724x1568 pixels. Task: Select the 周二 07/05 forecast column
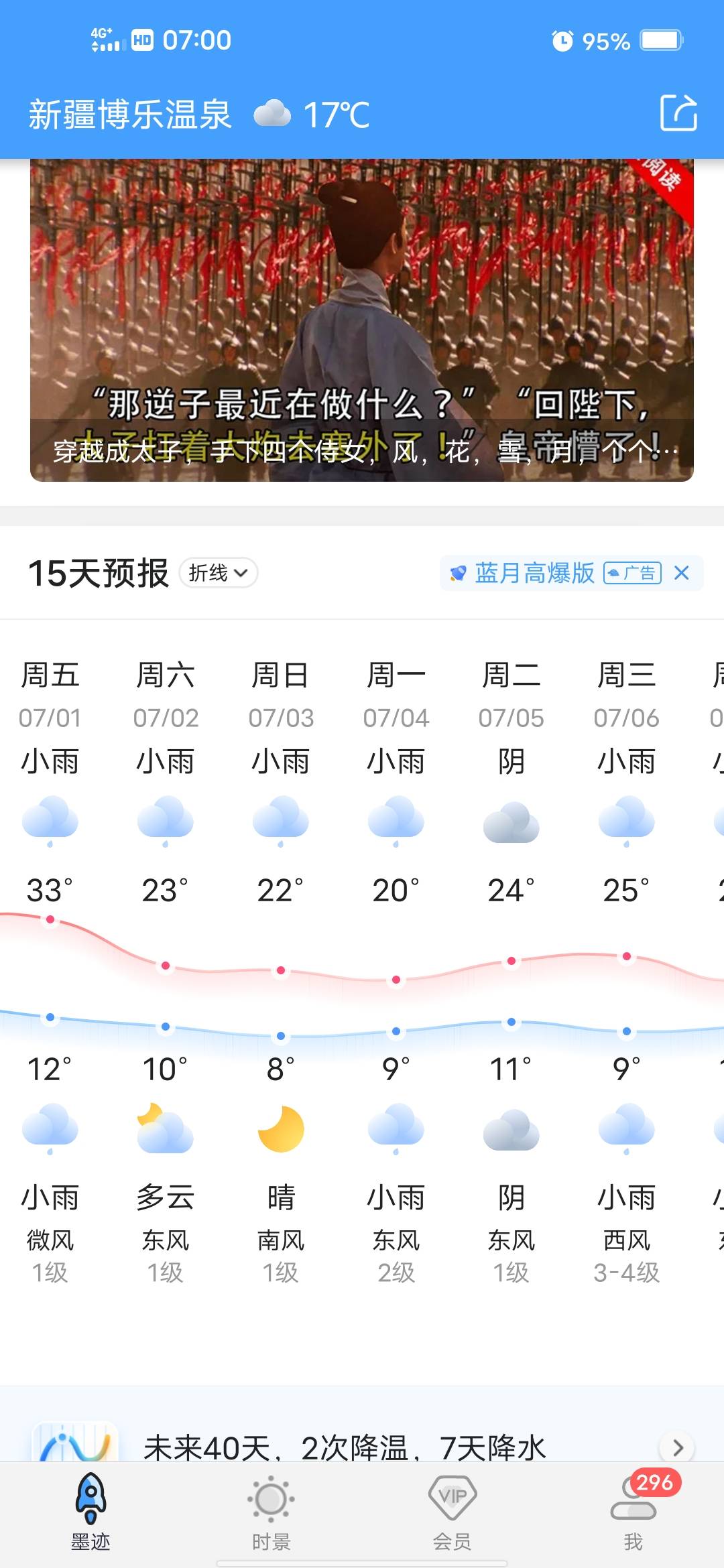pos(511,970)
